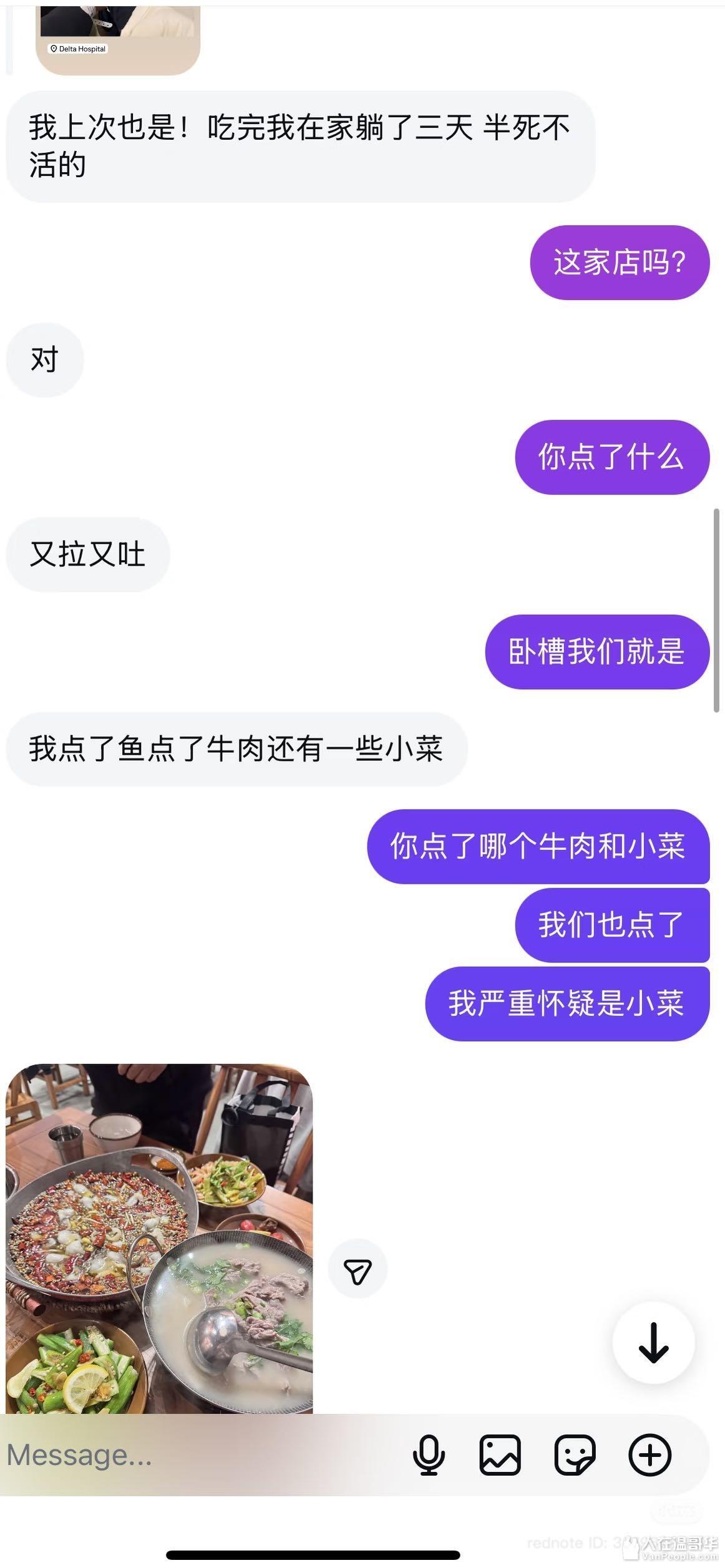
Task: Select the purple bubble 这家店吗?
Action: (x=621, y=263)
